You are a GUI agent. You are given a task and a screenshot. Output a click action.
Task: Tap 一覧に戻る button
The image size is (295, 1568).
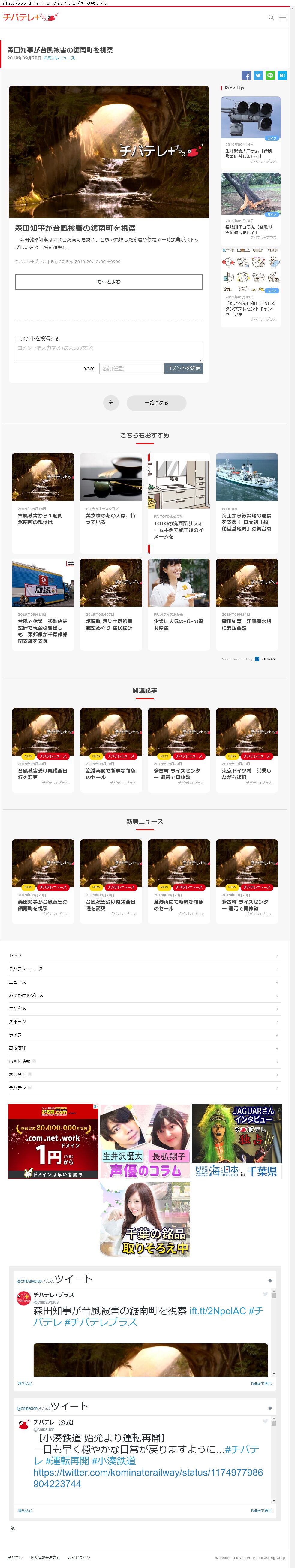(156, 402)
